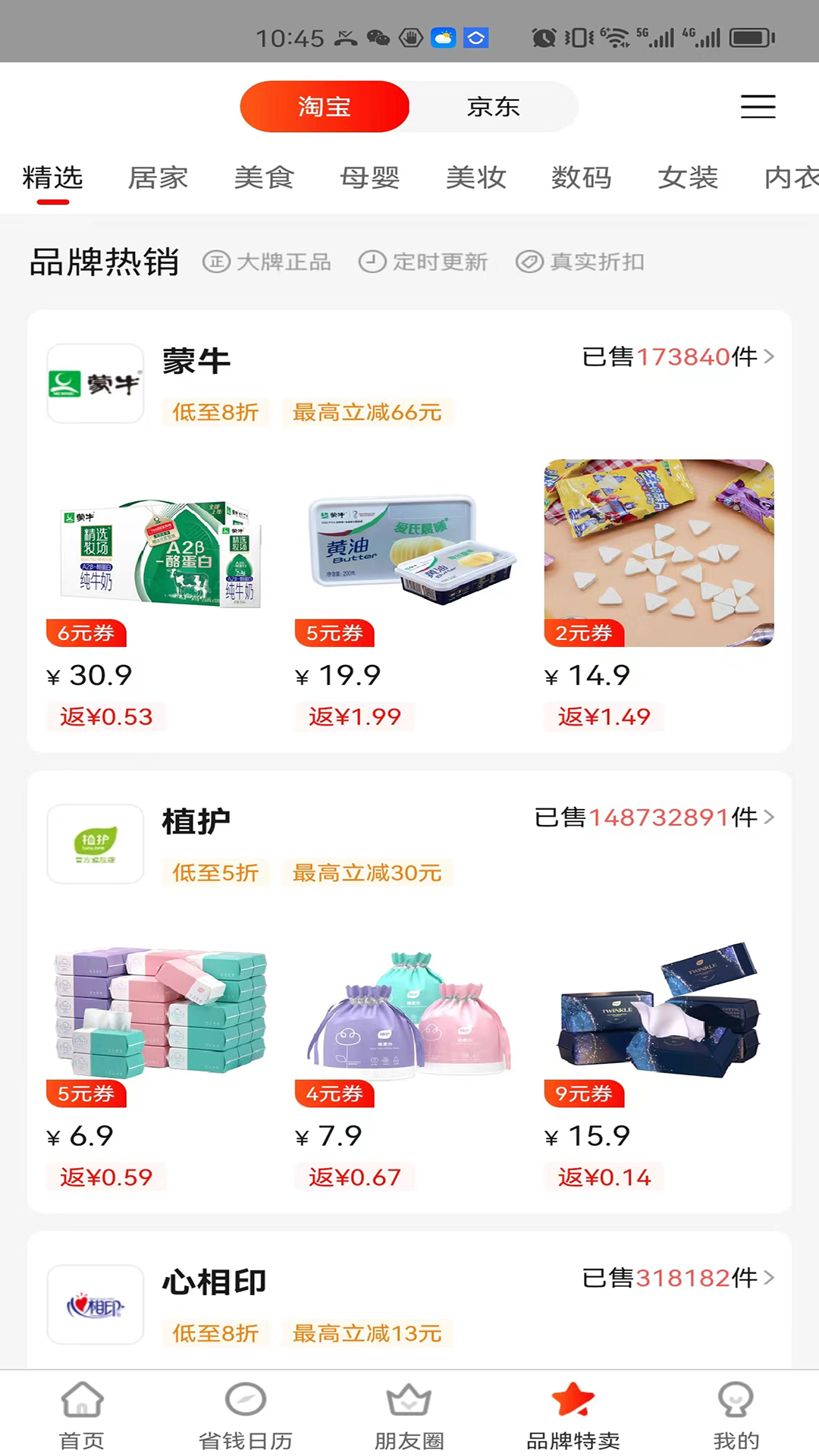
Task: Open 心相印 brand via 已售318182件
Action: [x=678, y=1278]
